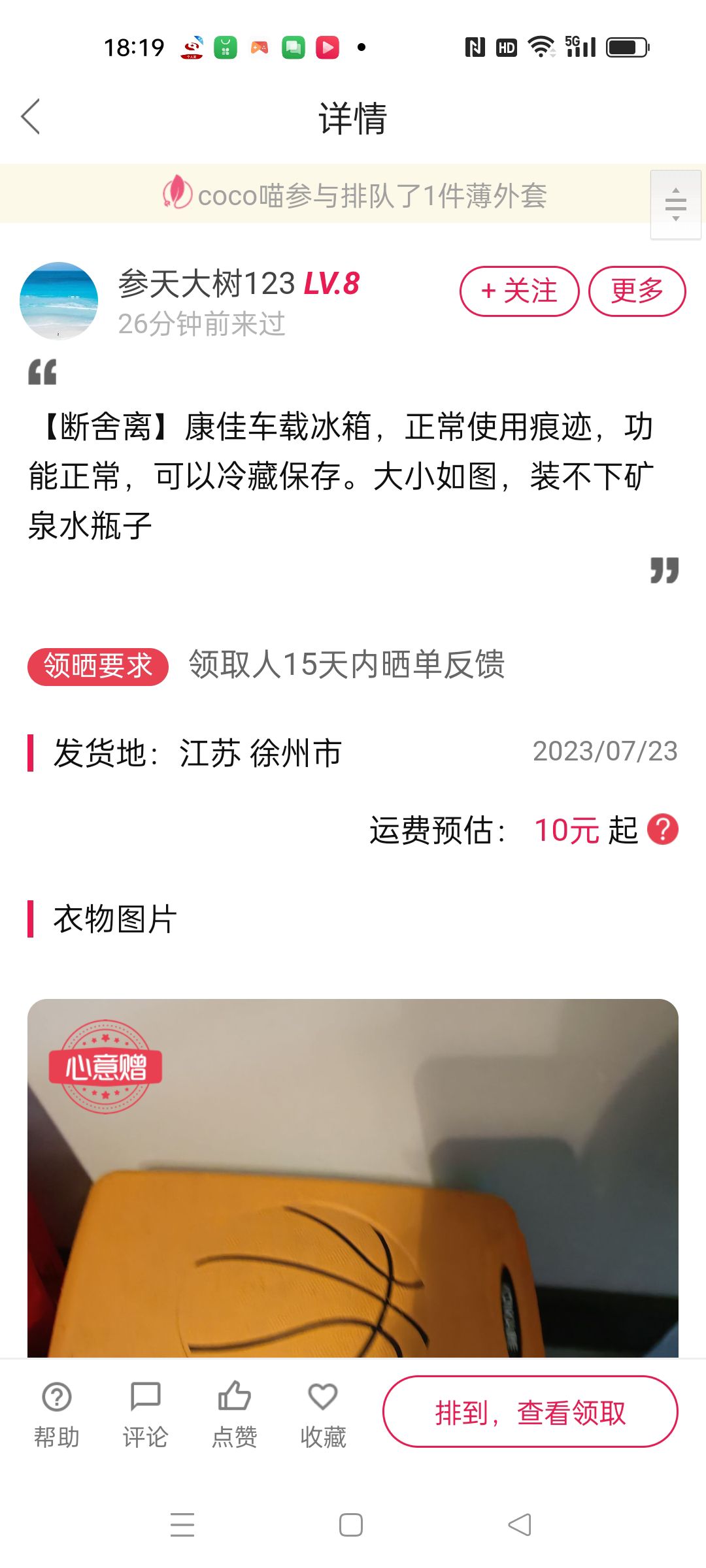706x1568 pixels.
Task: Expand the queue notification banner handle
Action: (675, 204)
